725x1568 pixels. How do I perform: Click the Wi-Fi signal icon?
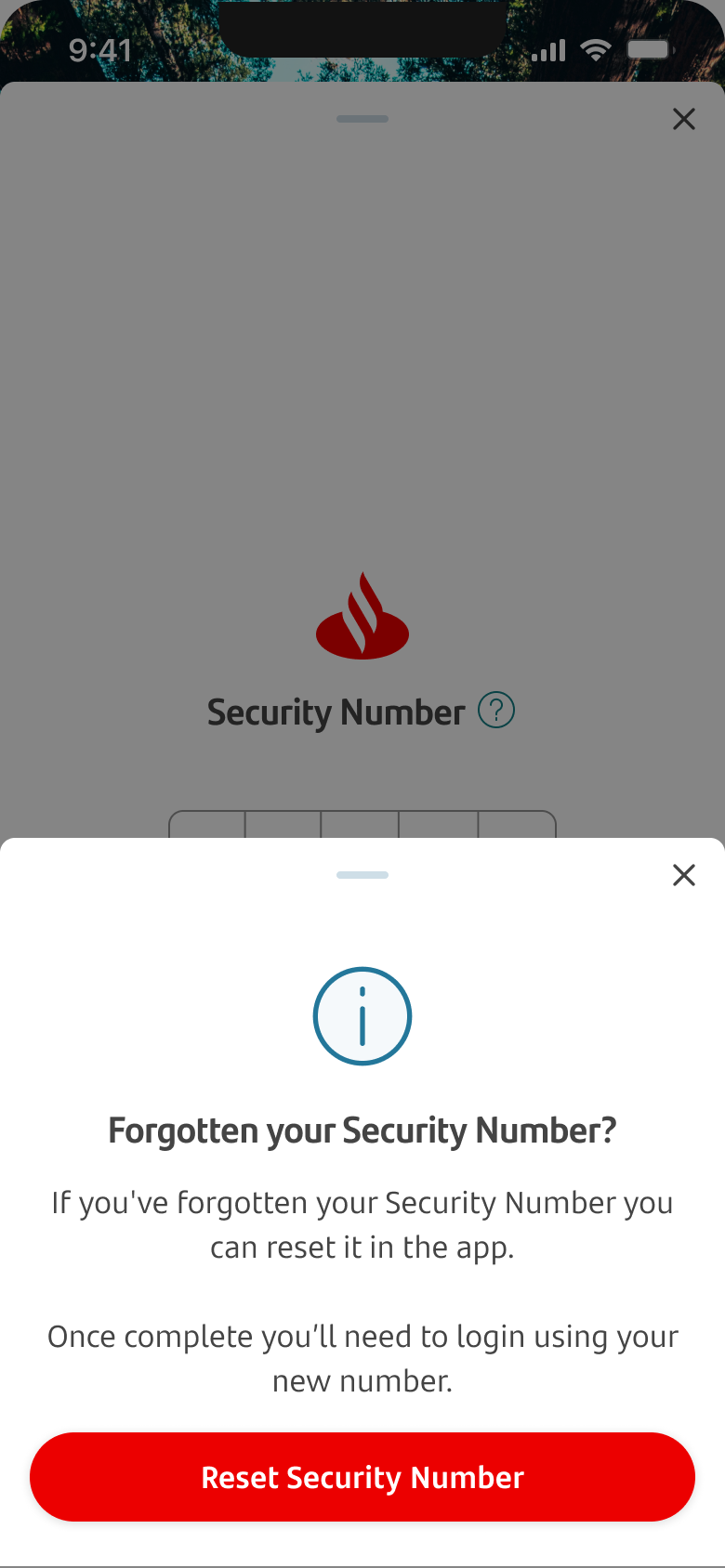pyautogui.click(x=597, y=50)
